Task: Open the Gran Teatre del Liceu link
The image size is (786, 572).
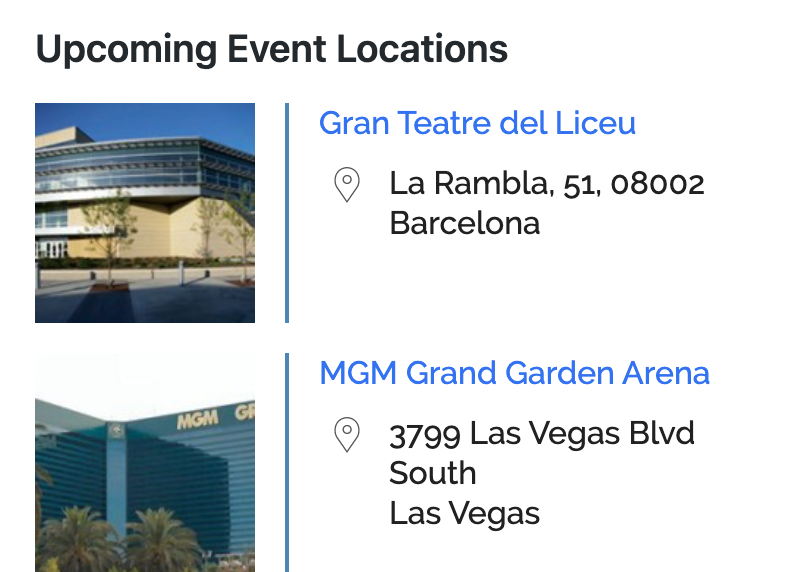Action: pos(477,123)
